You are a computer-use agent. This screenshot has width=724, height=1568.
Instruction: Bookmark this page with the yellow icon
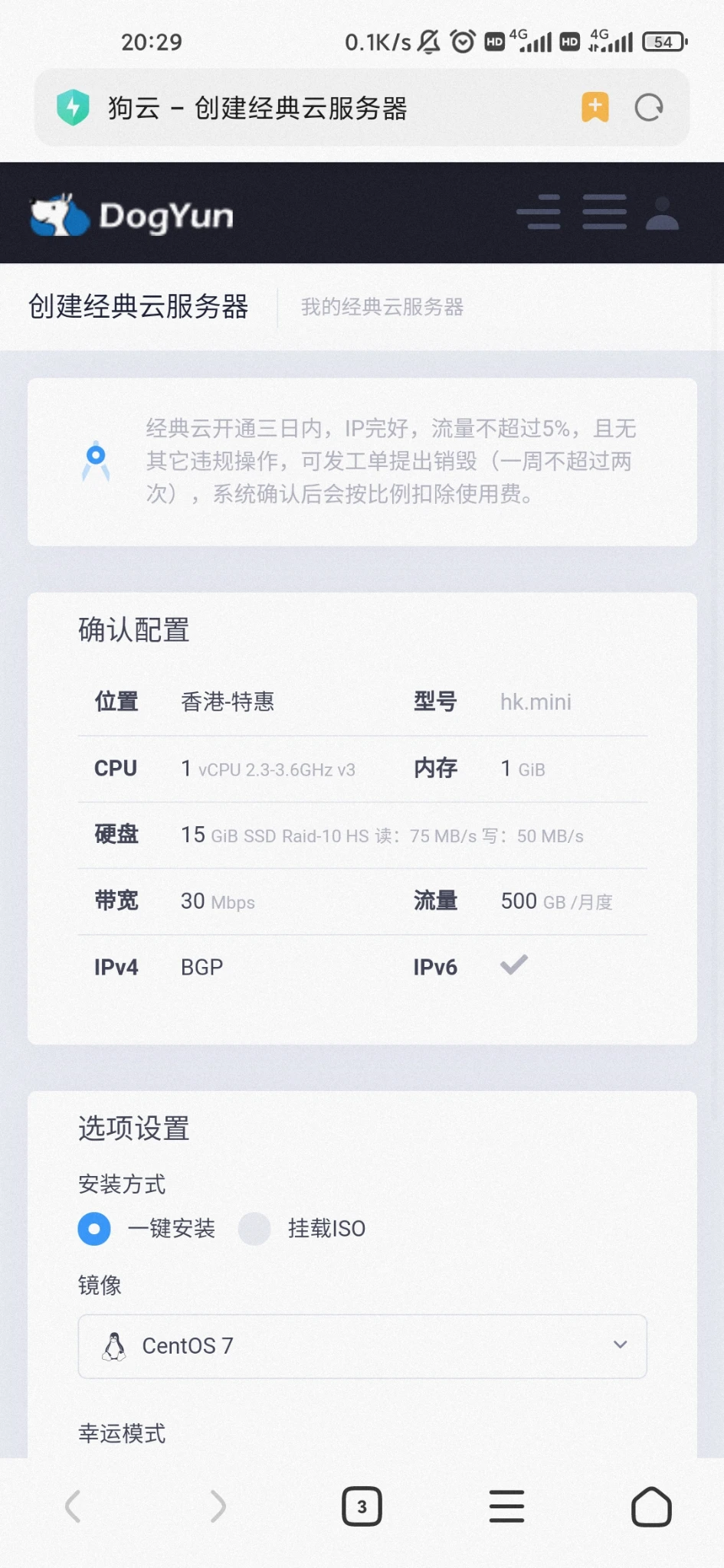click(x=595, y=107)
